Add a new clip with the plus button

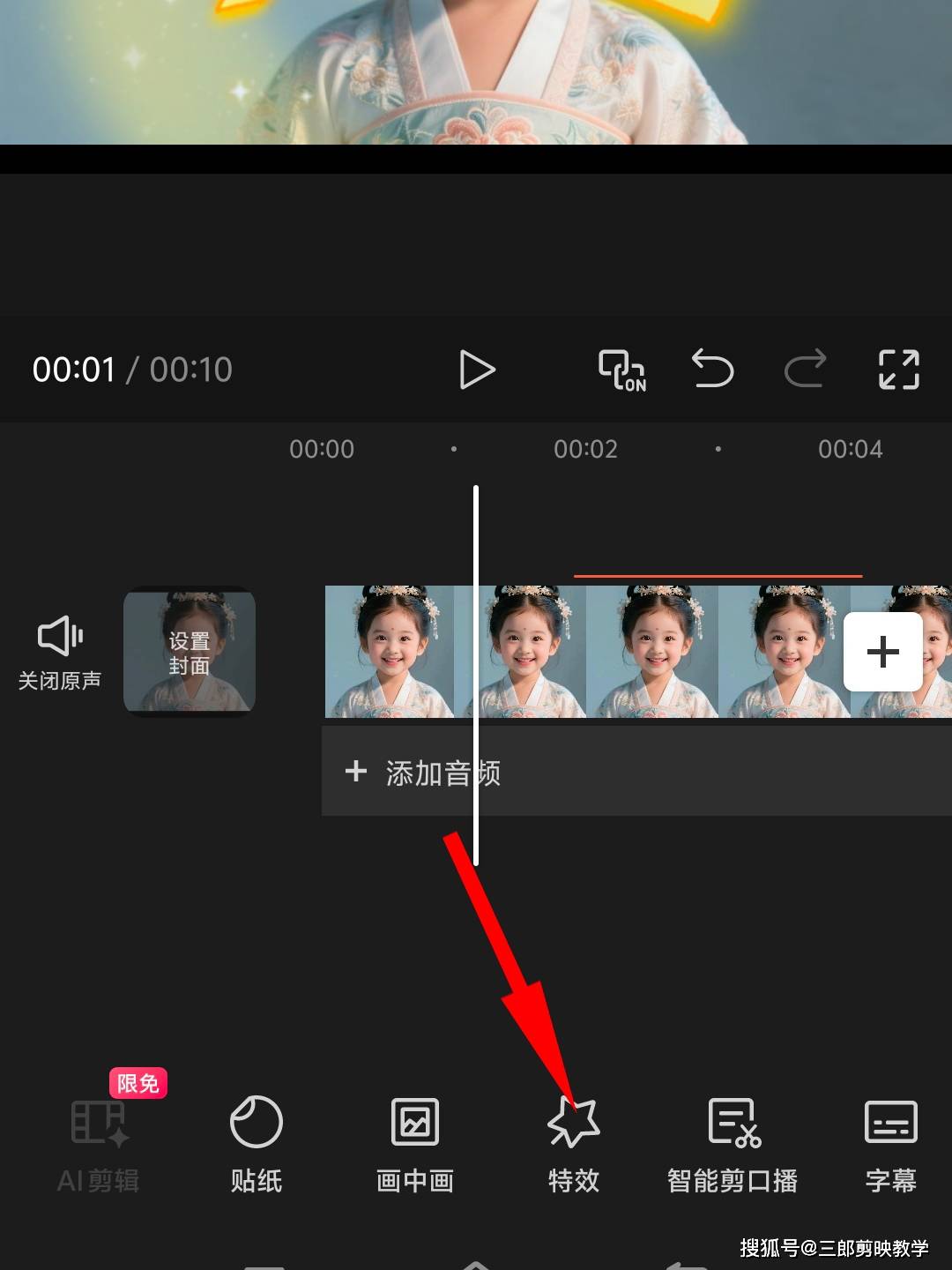click(882, 653)
